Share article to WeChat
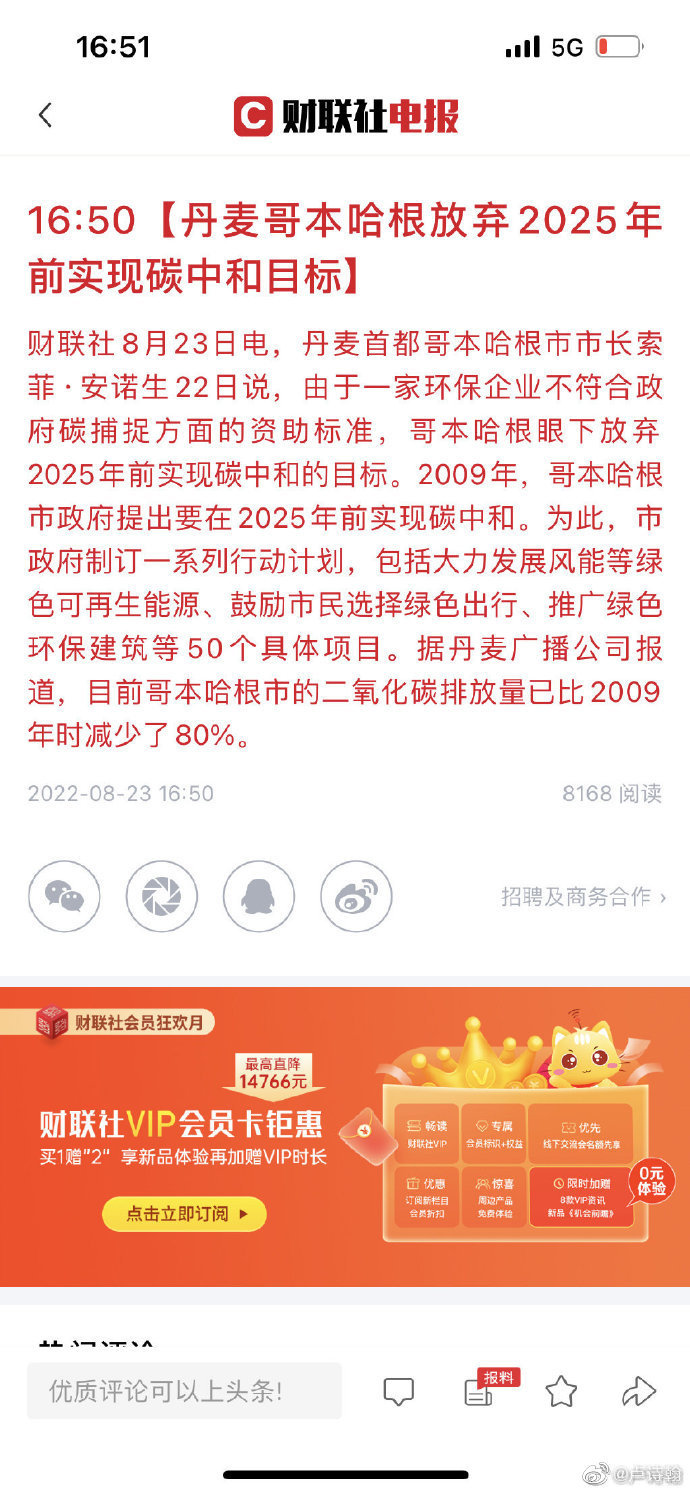Viewport: 690px width, 1493px height. click(x=64, y=896)
